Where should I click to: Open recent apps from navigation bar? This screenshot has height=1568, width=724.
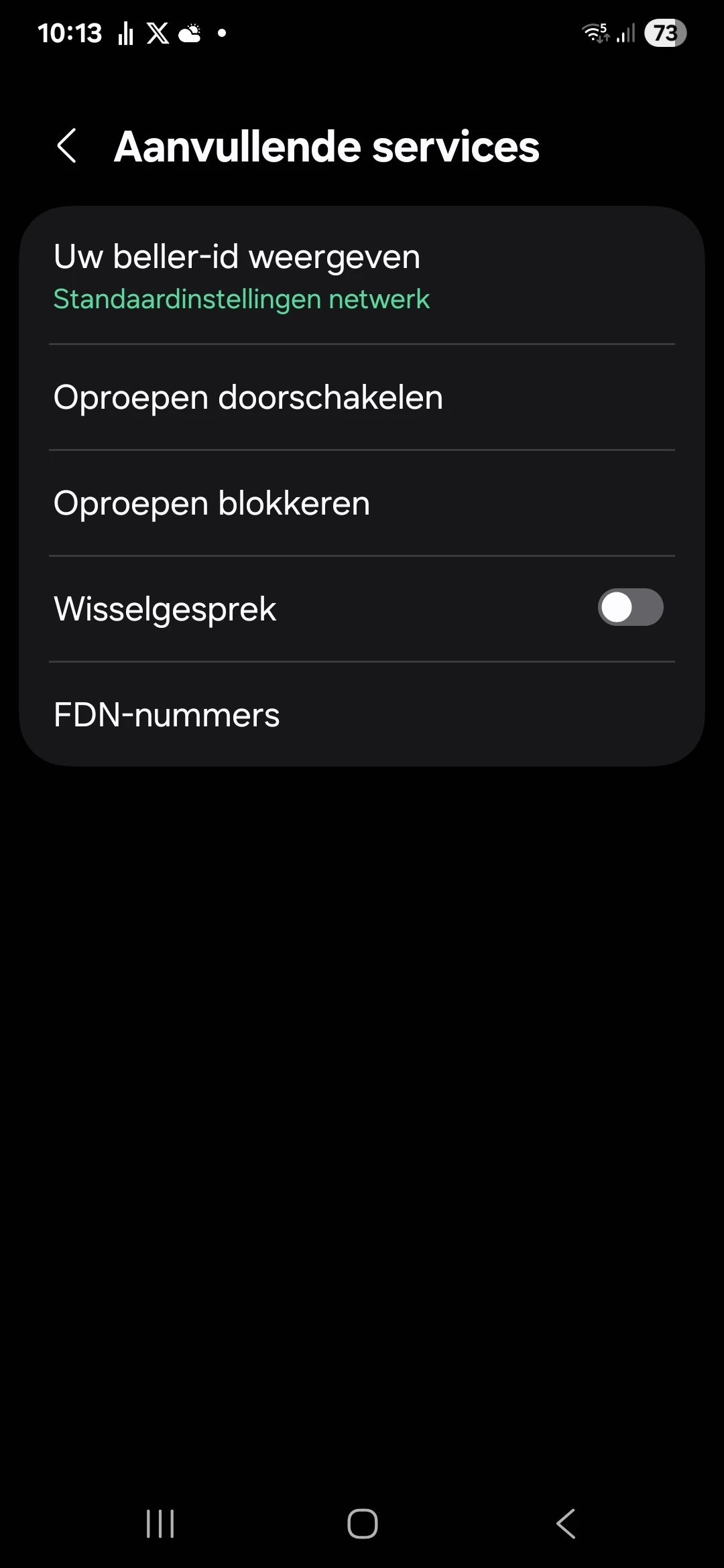160,1524
